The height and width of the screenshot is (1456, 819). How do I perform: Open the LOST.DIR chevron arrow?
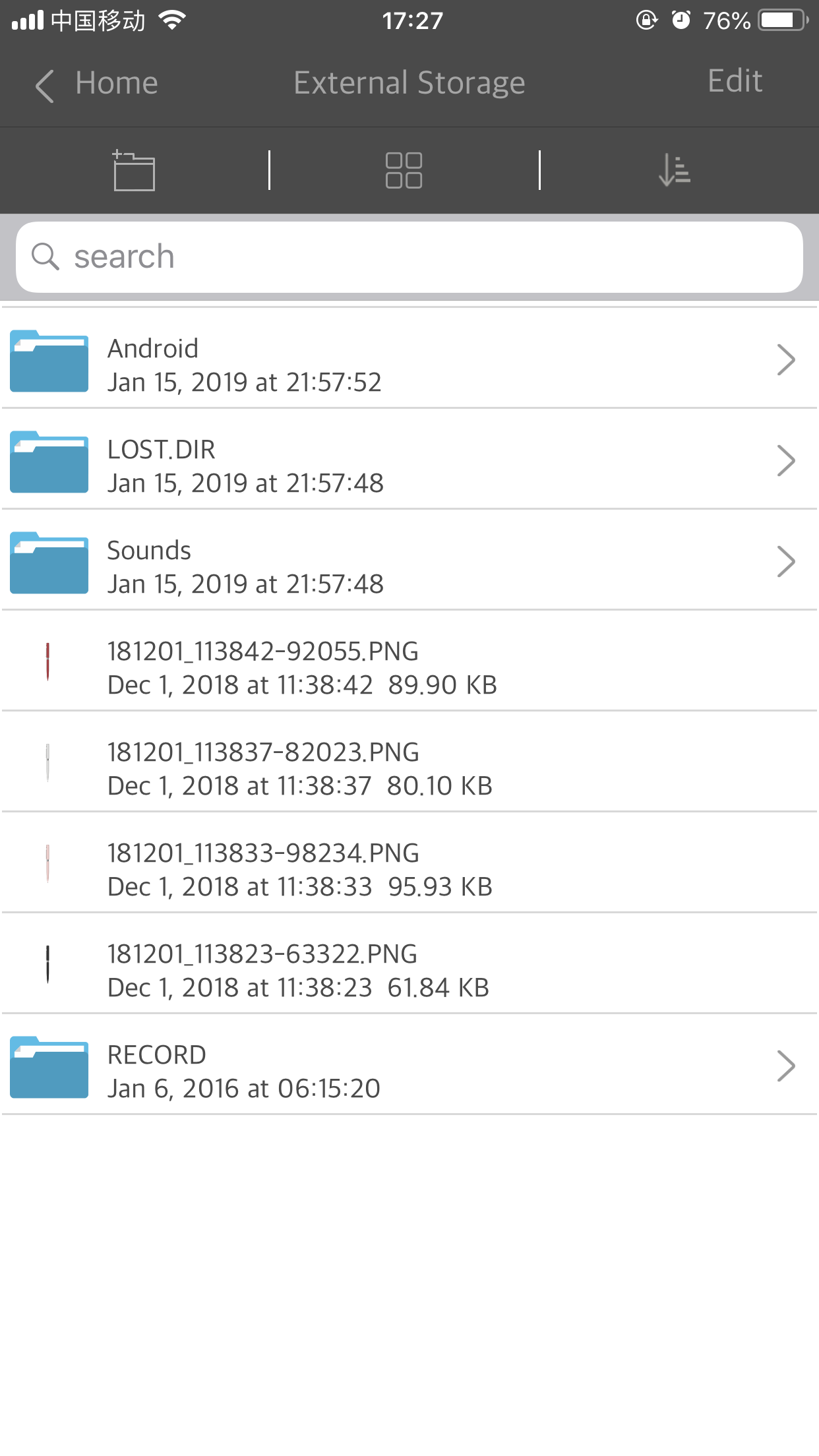coord(787,461)
